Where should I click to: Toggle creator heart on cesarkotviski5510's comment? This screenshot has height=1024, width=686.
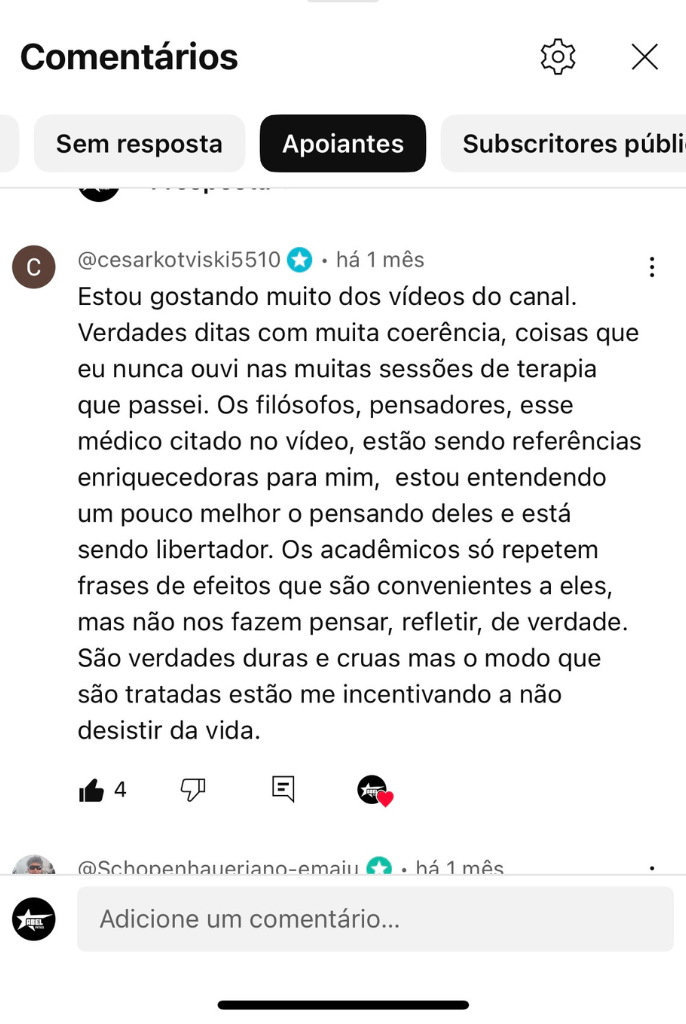click(374, 790)
